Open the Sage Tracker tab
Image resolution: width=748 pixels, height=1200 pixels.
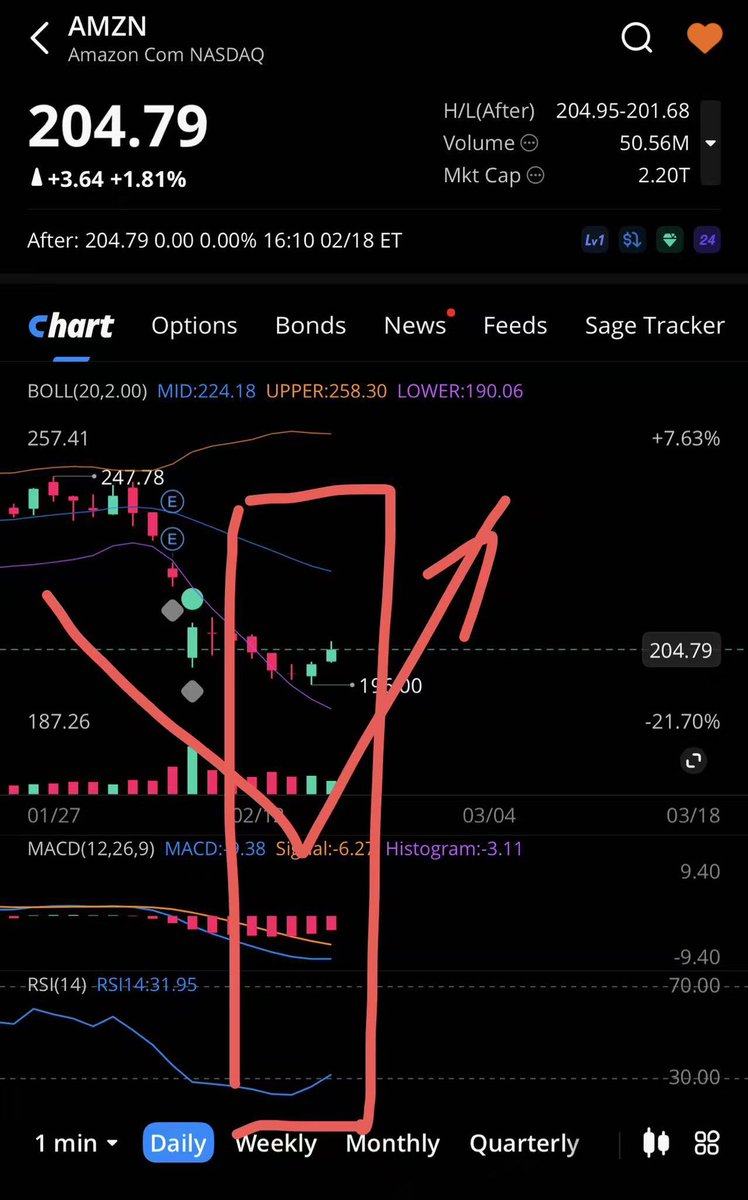(x=654, y=326)
